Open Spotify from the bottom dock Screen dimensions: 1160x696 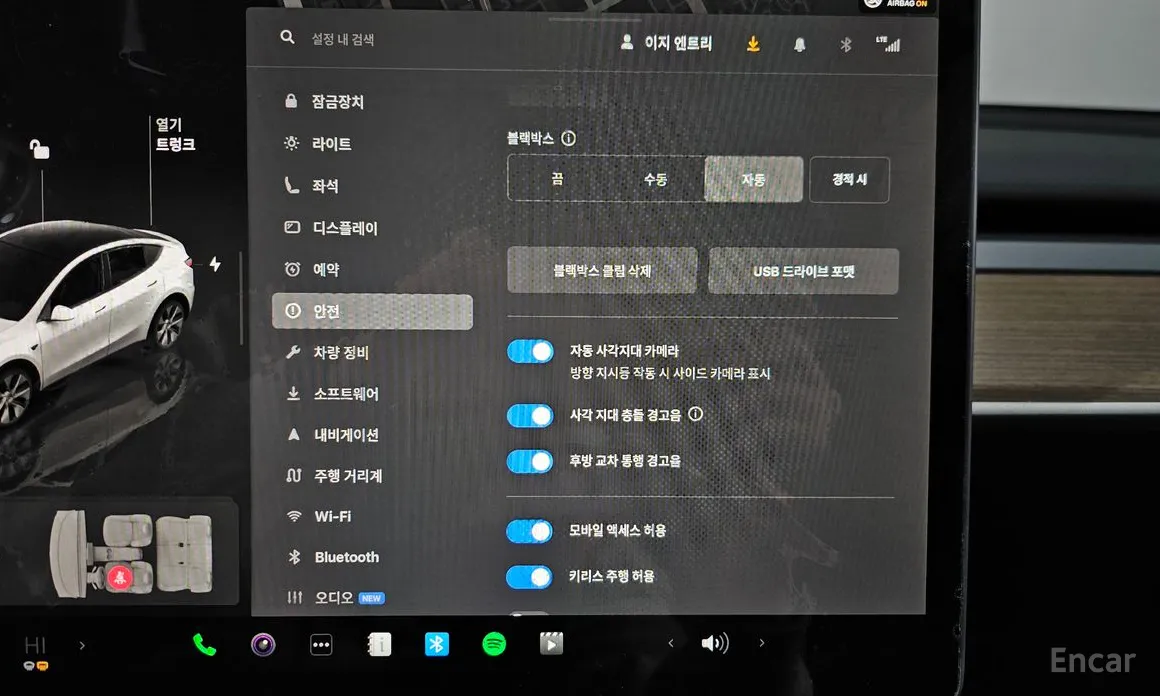494,645
